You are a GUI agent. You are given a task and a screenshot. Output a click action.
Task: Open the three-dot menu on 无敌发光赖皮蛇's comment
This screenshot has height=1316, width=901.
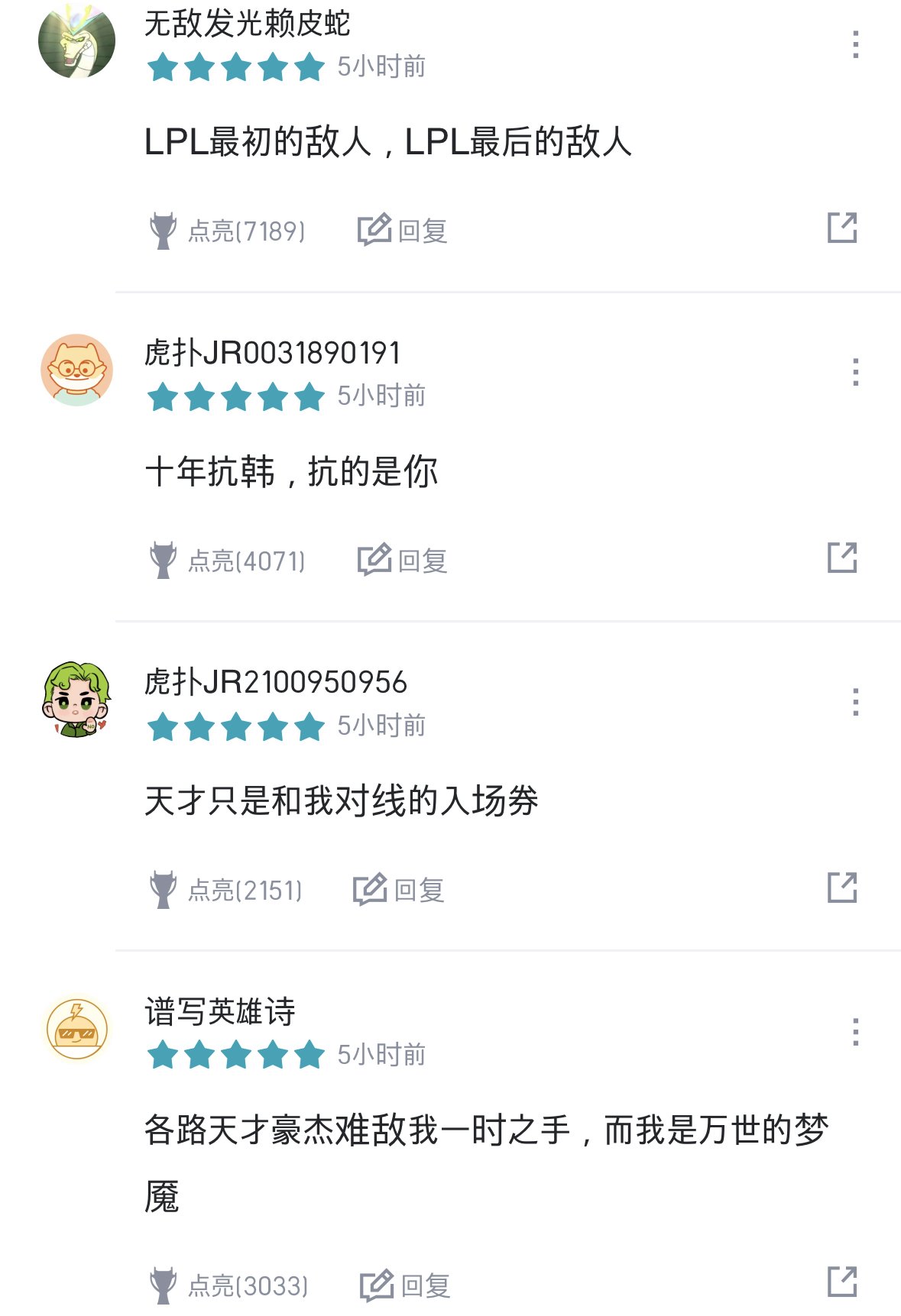pyautogui.click(x=856, y=46)
